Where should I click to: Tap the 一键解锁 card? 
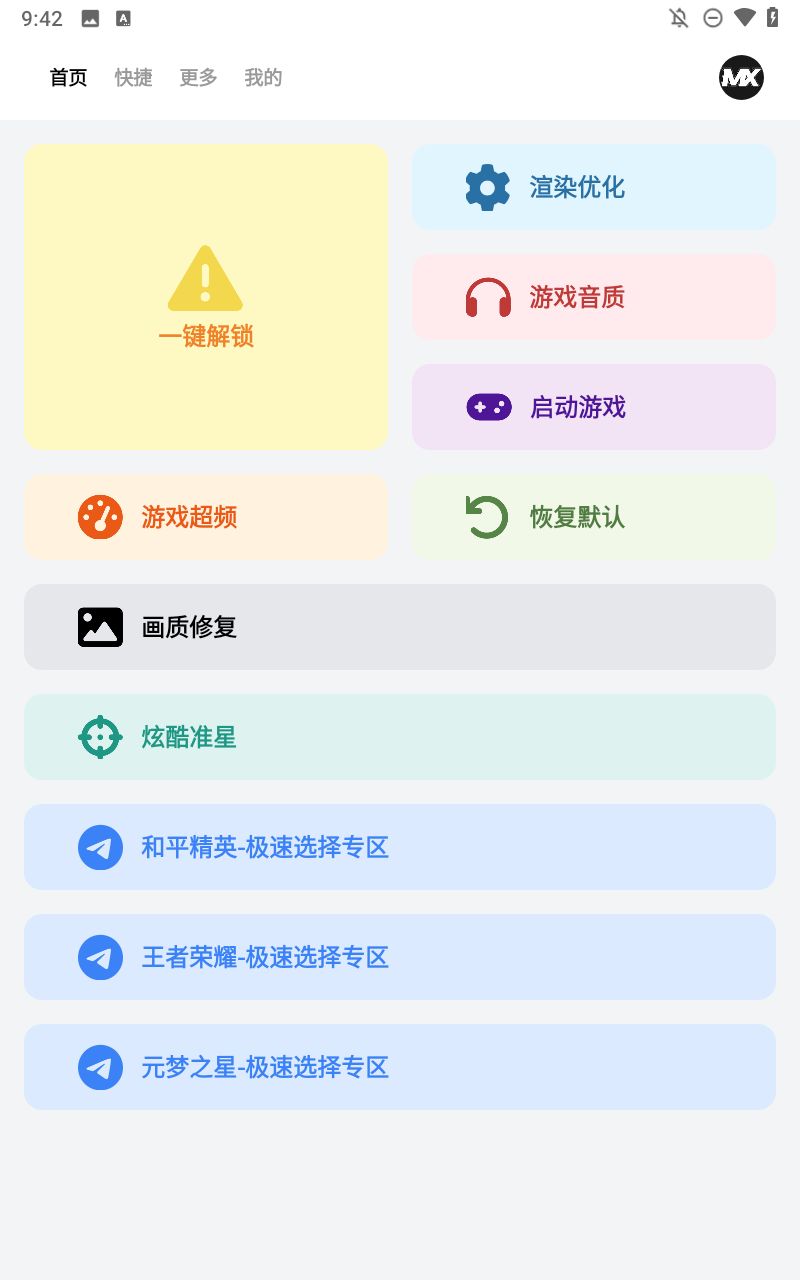206,297
